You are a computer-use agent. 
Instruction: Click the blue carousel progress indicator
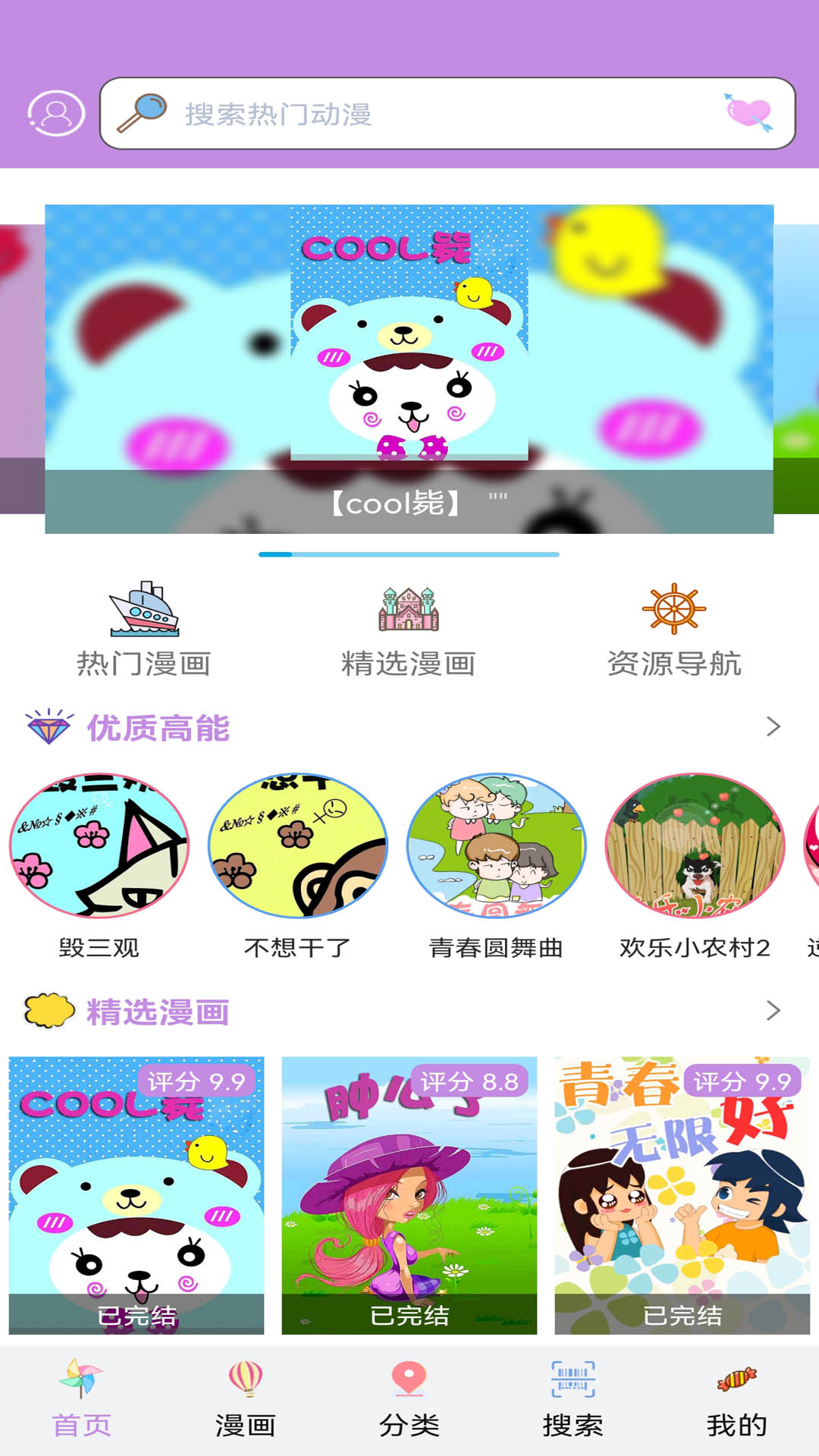coord(409,555)
